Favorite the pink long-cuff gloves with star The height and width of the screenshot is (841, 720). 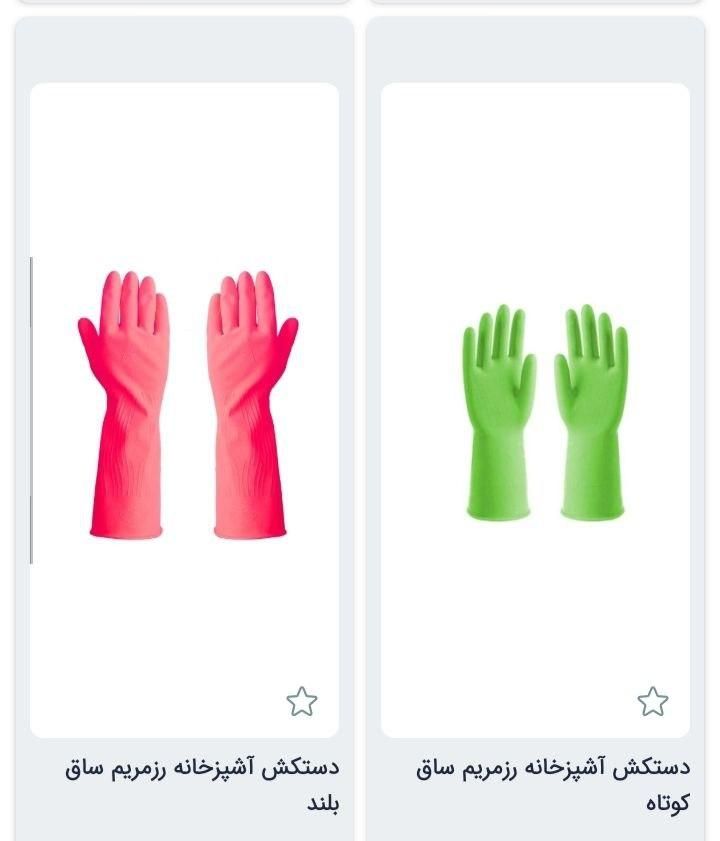point(301,702)
